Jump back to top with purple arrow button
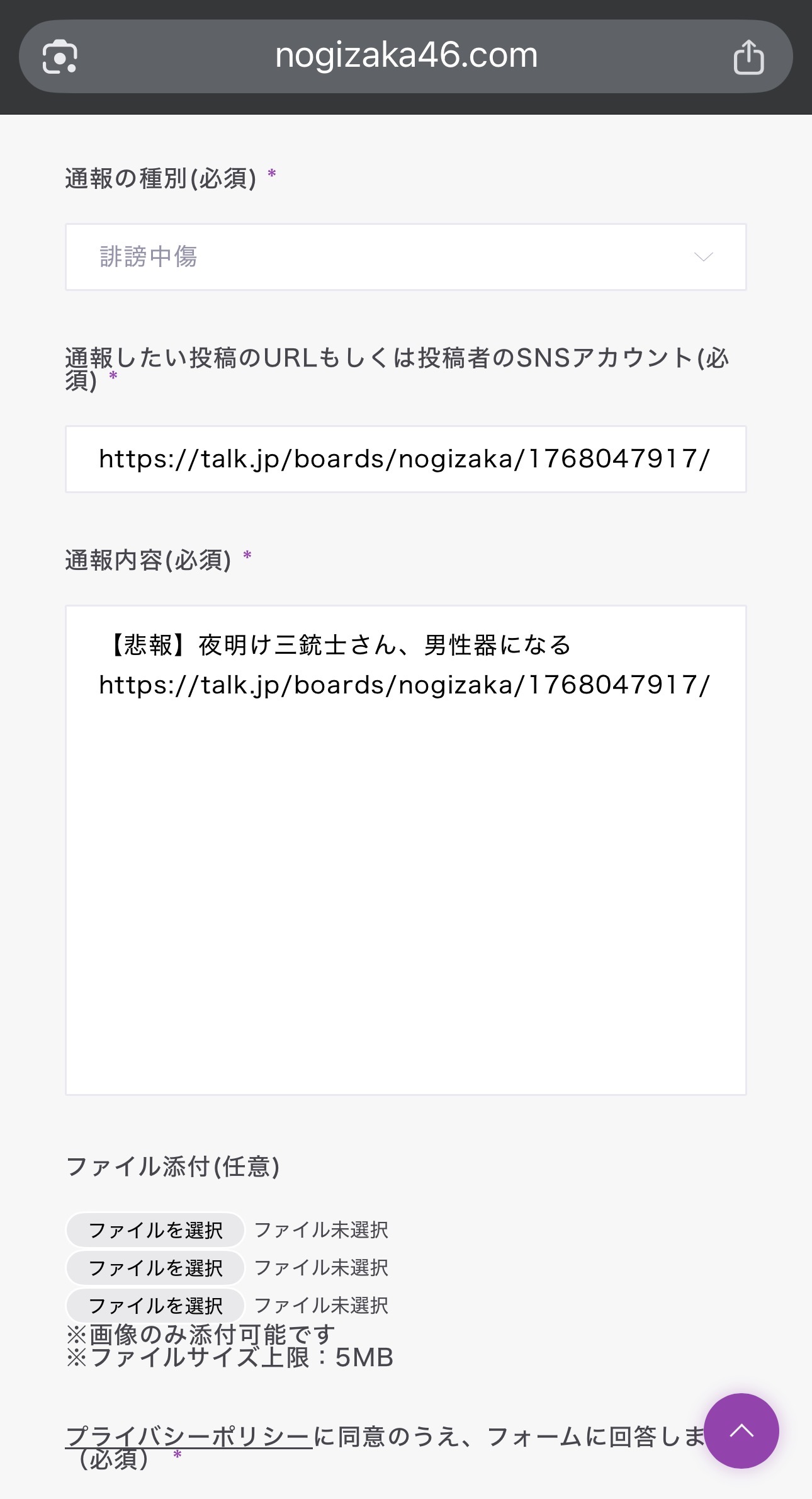The height and width of the screenshot is (1499, 812). click(741, 1430)
